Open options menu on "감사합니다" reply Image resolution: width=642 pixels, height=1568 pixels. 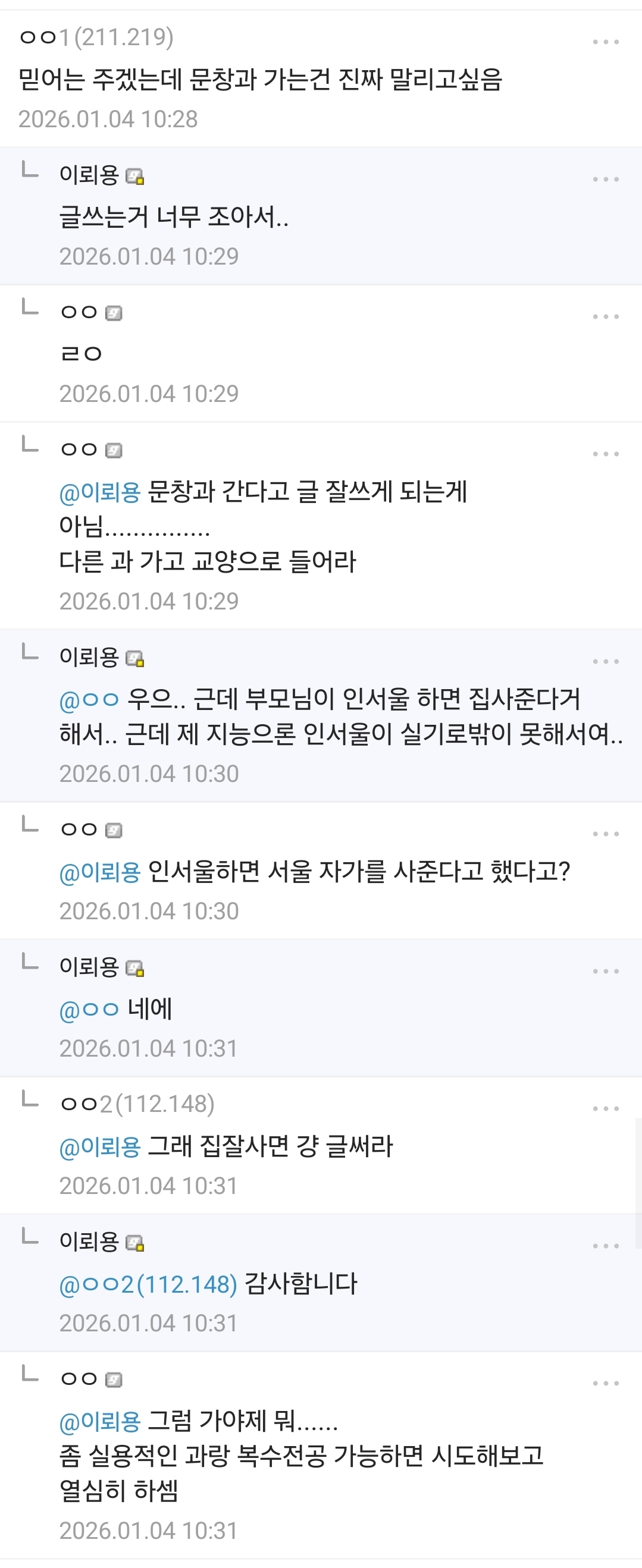point(606,1246)
